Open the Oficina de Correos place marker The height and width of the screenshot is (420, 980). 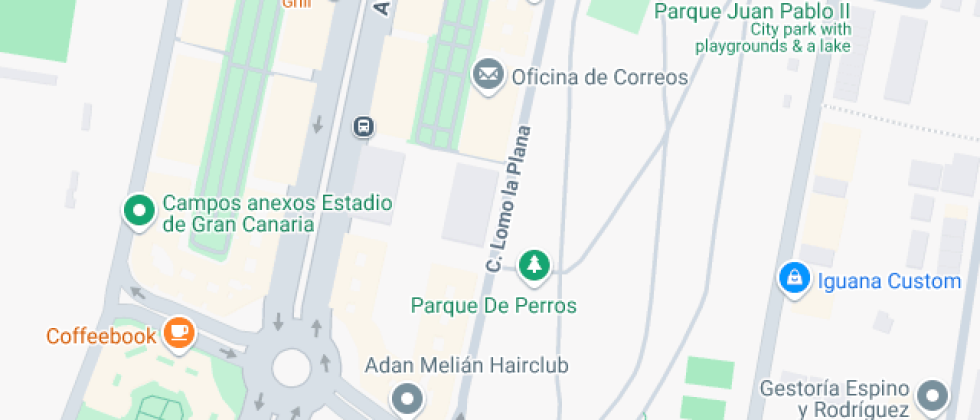[488, 75]
